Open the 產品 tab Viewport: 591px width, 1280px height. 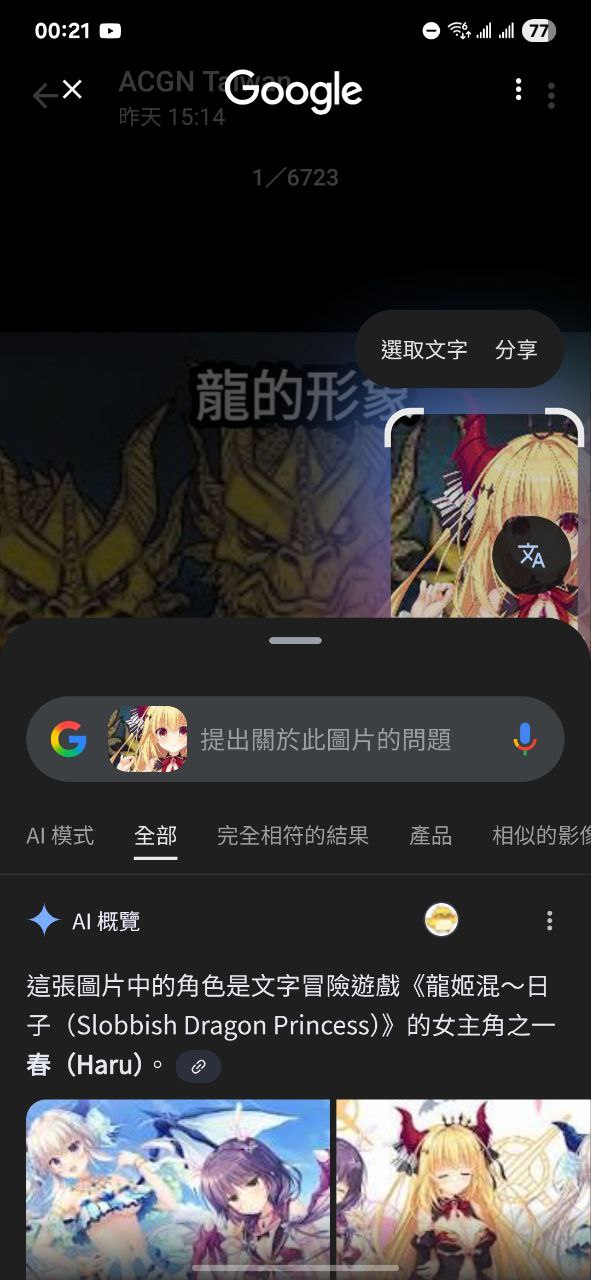pos(431,836)
